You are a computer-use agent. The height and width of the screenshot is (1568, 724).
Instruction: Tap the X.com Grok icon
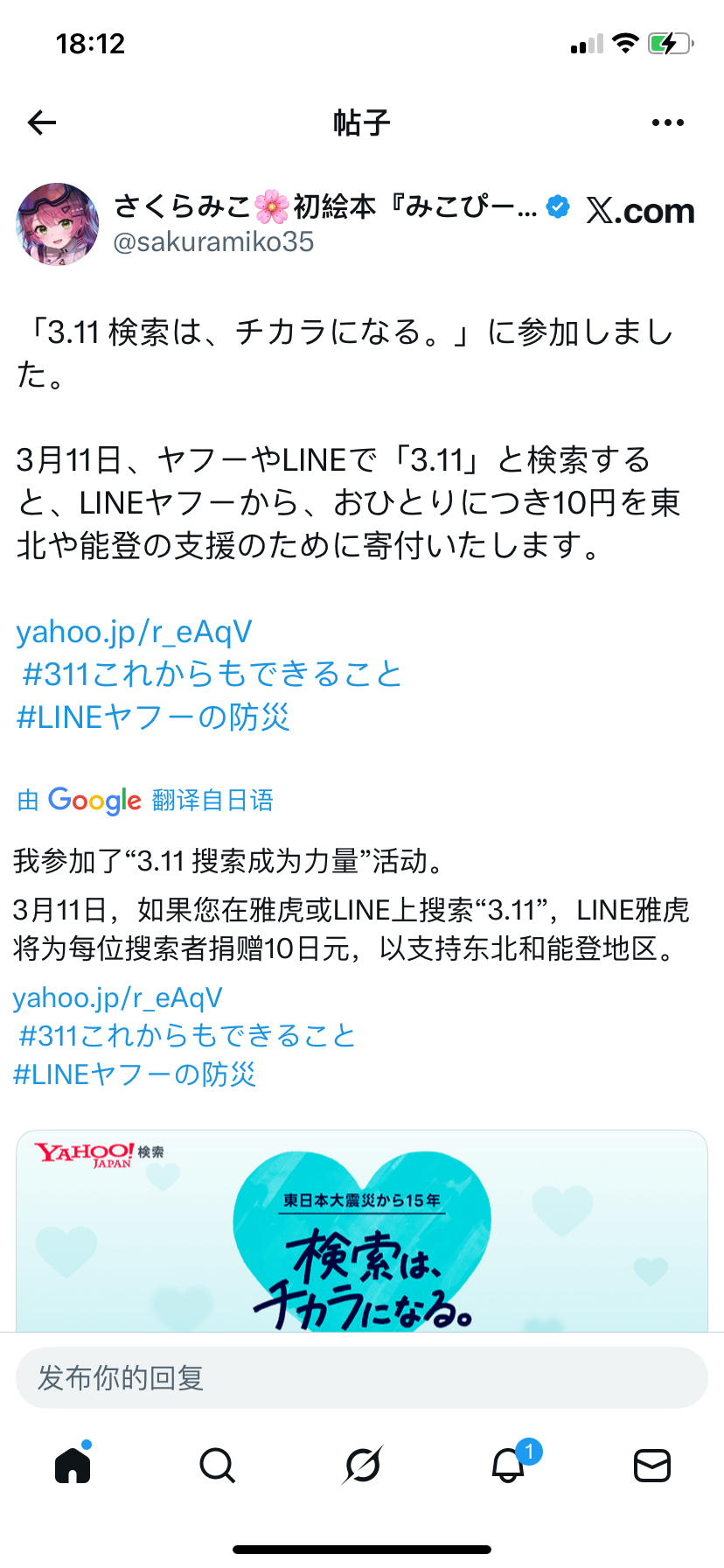pos(640,211)
